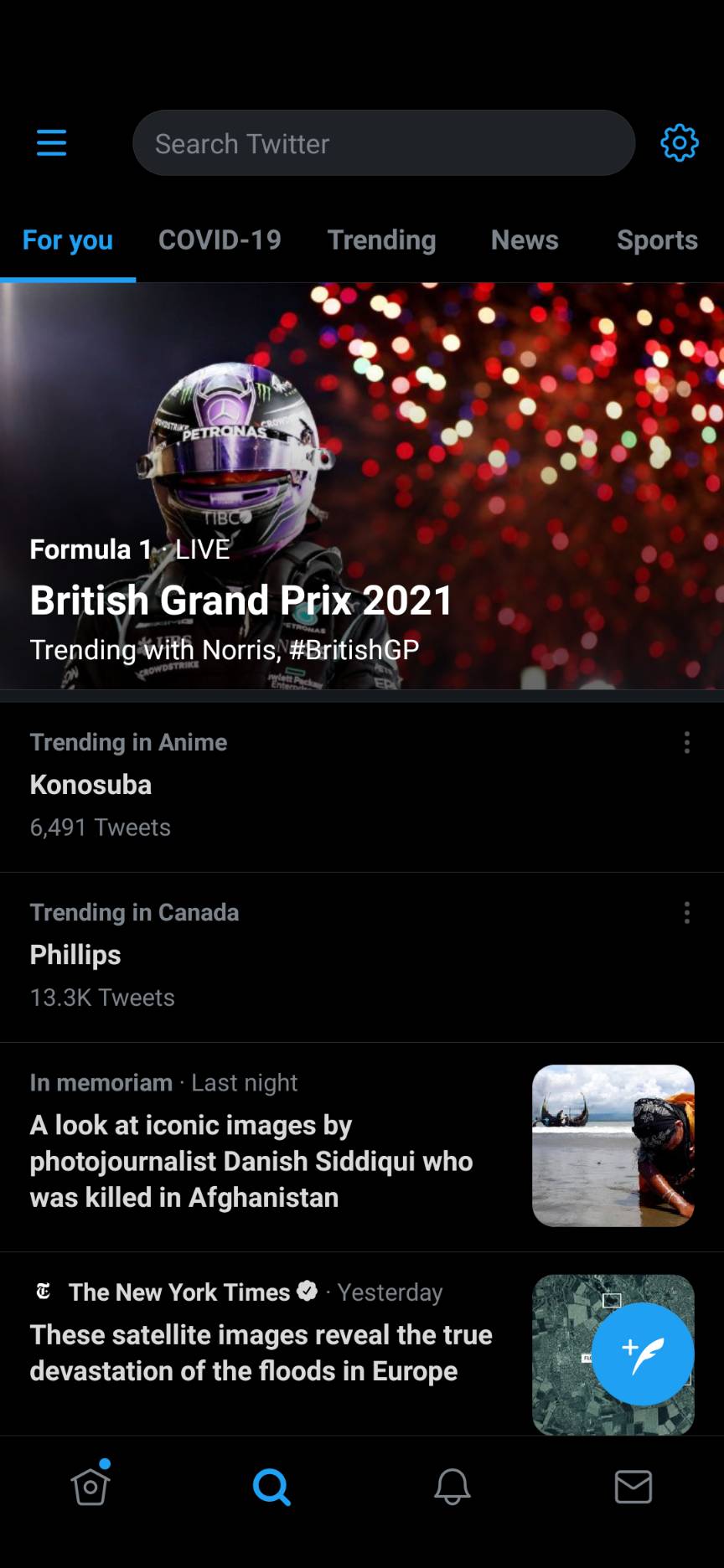Image resolution: width=724 pixels, height=1568 pixels.
Task: Open Twitter settings via gear icon
Action: pos(679,142)
